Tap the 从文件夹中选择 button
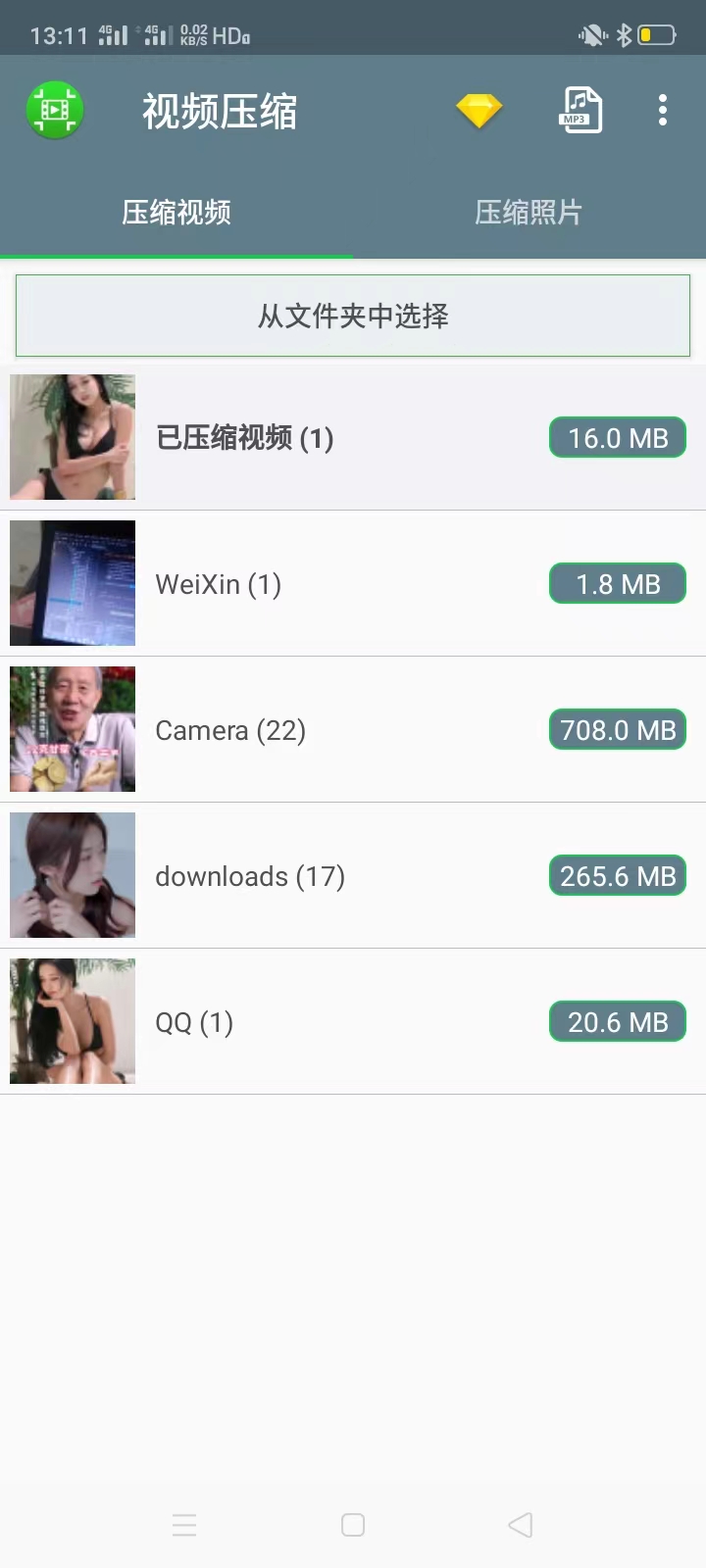 (353, 316)
